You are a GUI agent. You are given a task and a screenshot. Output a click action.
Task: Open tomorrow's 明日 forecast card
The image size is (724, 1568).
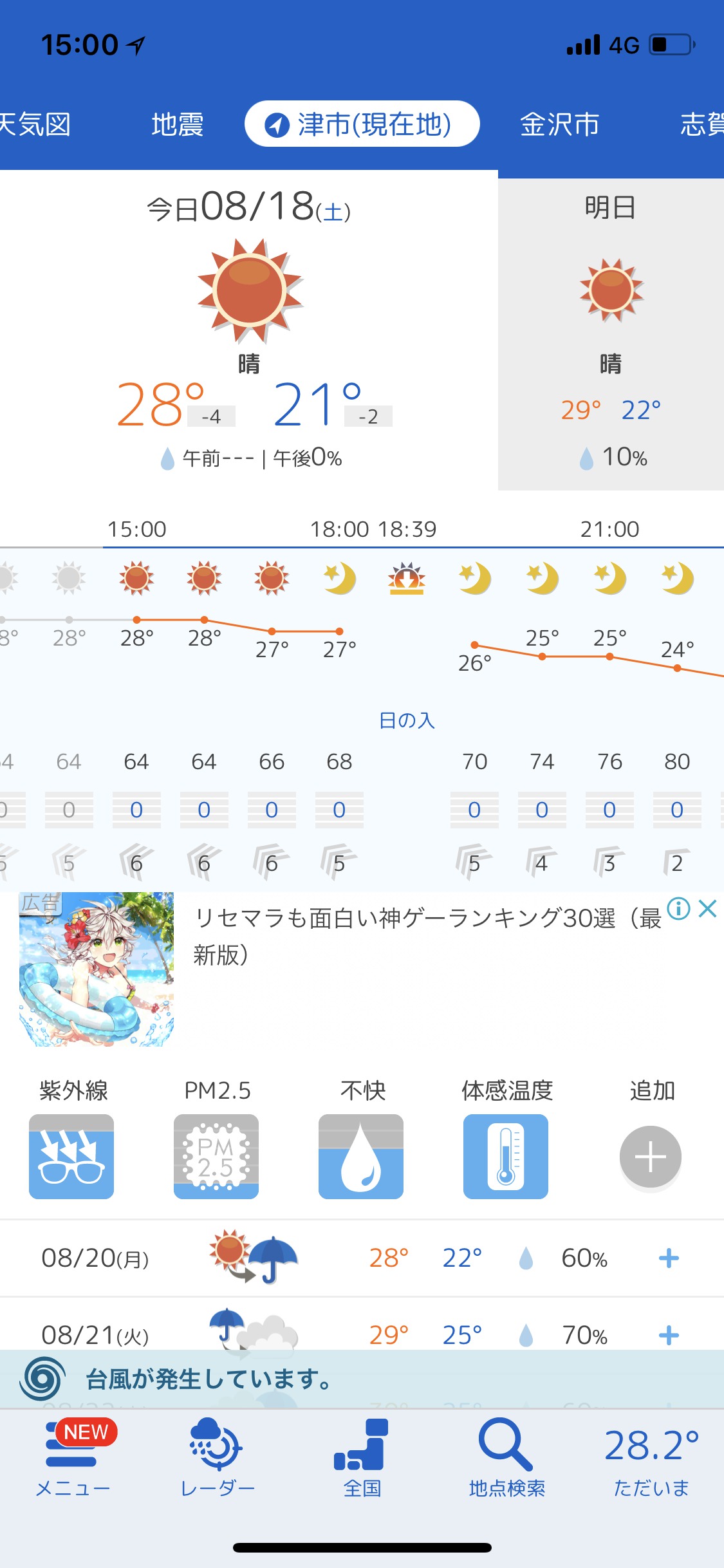611,333
